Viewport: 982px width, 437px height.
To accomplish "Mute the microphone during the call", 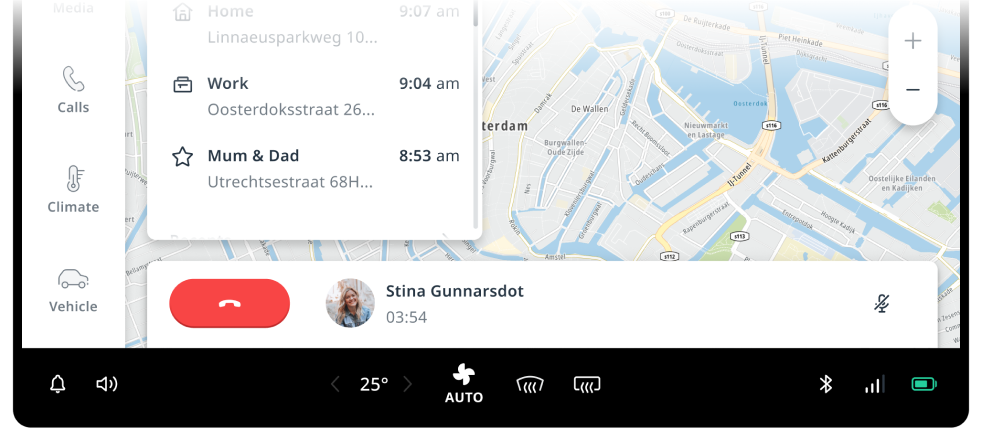I will tap(882, 303).
